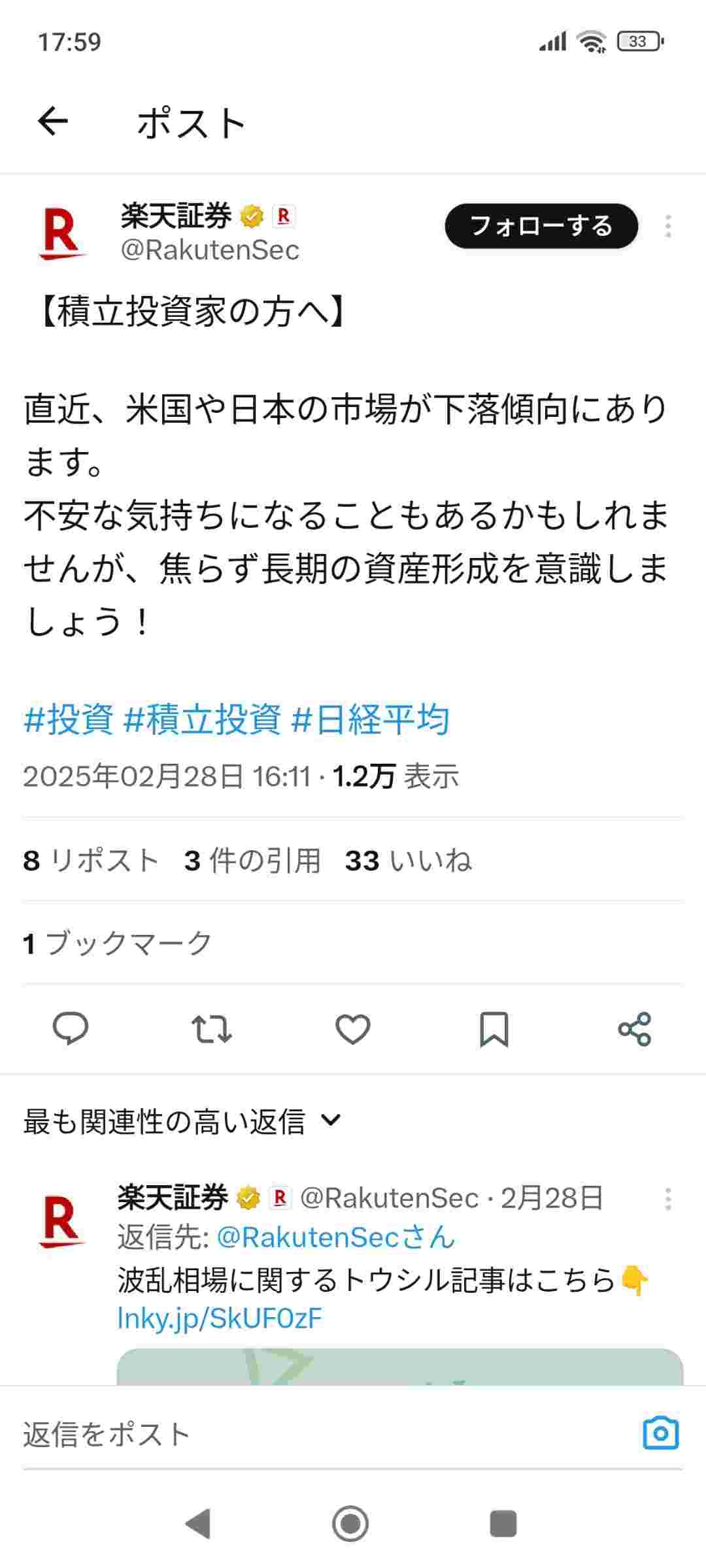Open the lnky.jp/SkUF0zF link
This screenshot has width=706, height=1568.
pyautogui.click(x=220, y=1318)
